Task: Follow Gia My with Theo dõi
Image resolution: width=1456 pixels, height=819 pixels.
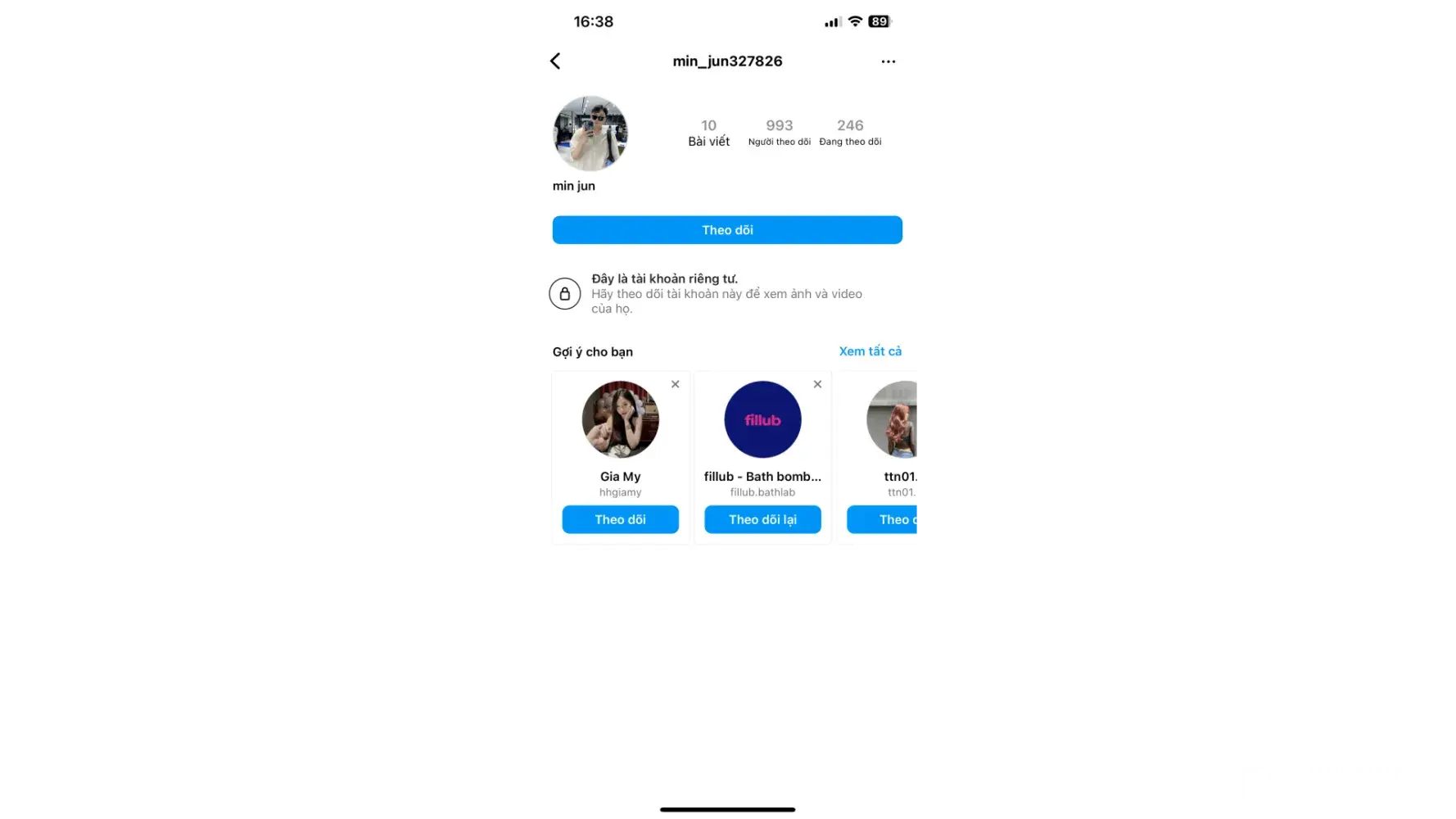Action: point(620,520)
